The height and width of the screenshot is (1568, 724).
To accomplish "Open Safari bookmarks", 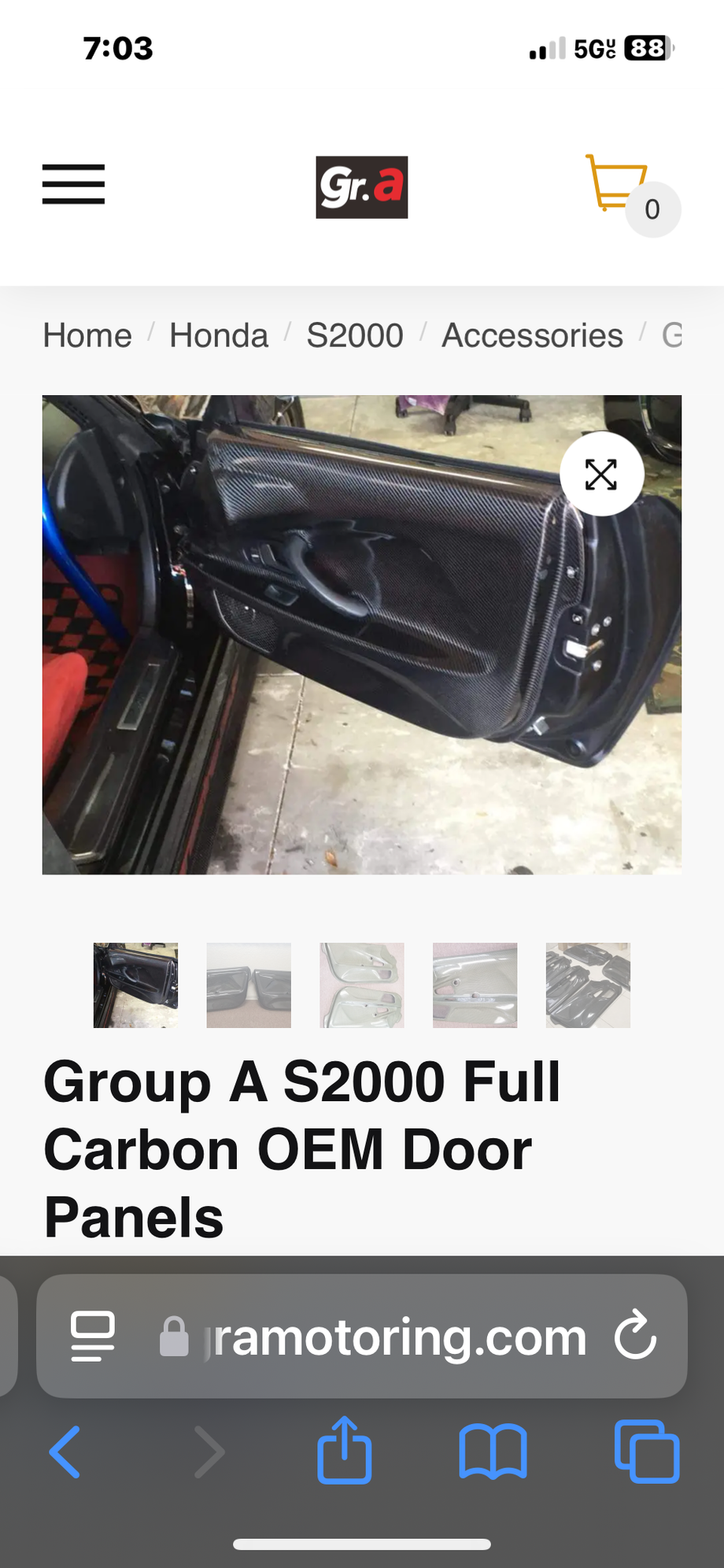I will [x=493, y=1452].
